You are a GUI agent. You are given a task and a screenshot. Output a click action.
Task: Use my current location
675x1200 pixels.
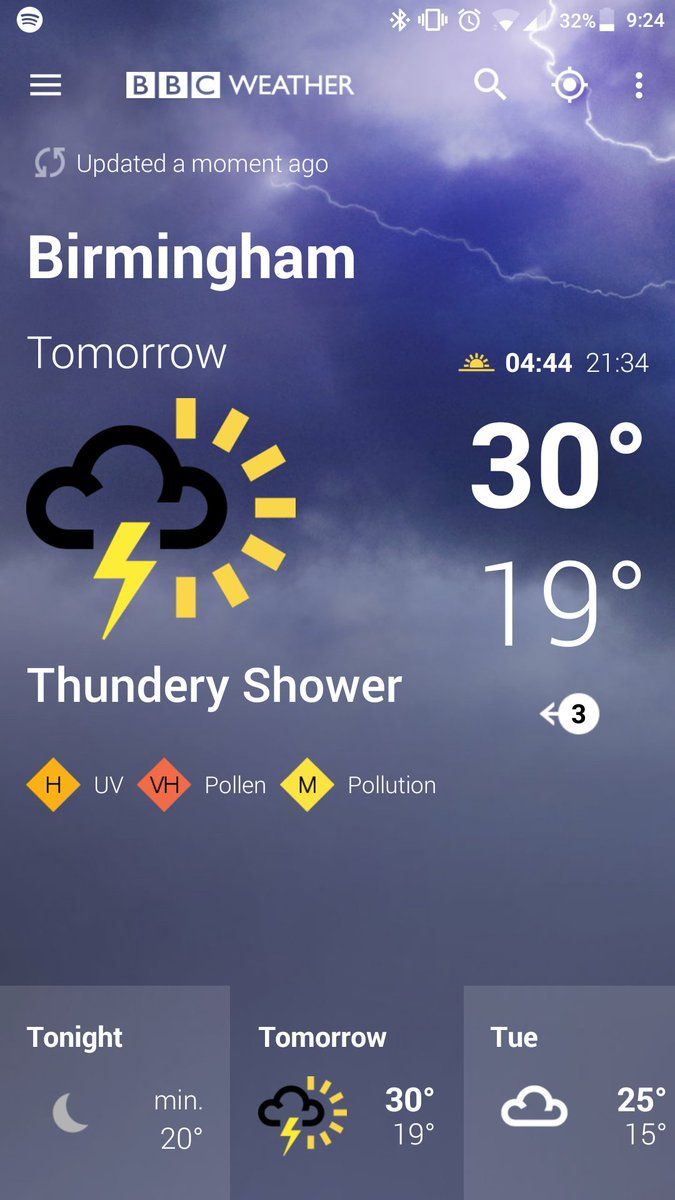pyautogui.click(x=569, y=85)
